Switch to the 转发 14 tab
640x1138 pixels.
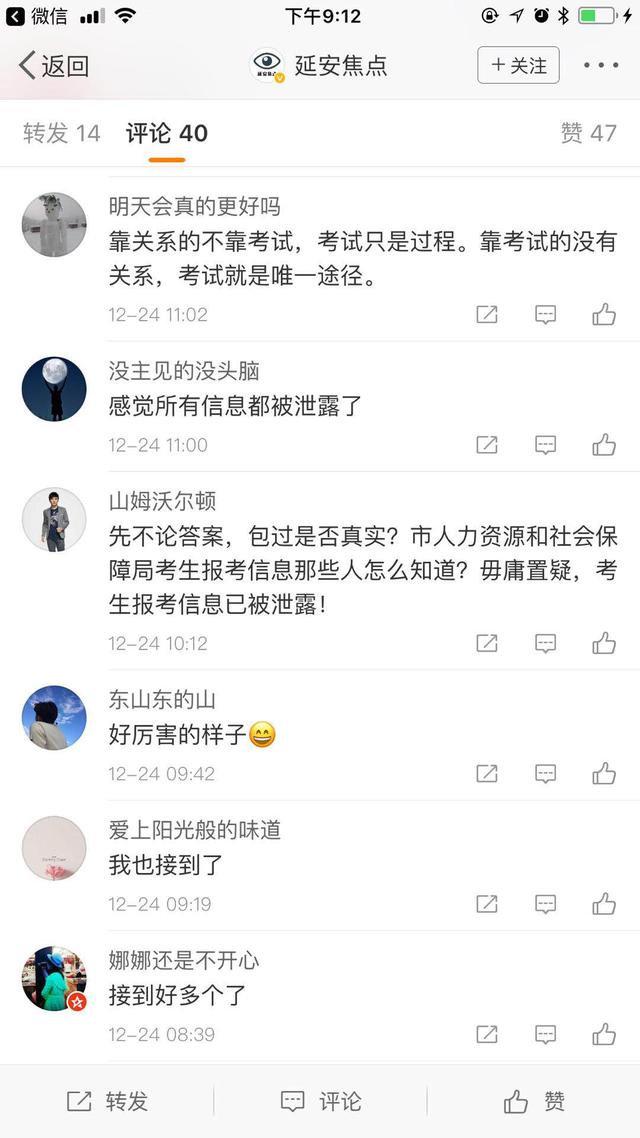click(x=62, y=133)
